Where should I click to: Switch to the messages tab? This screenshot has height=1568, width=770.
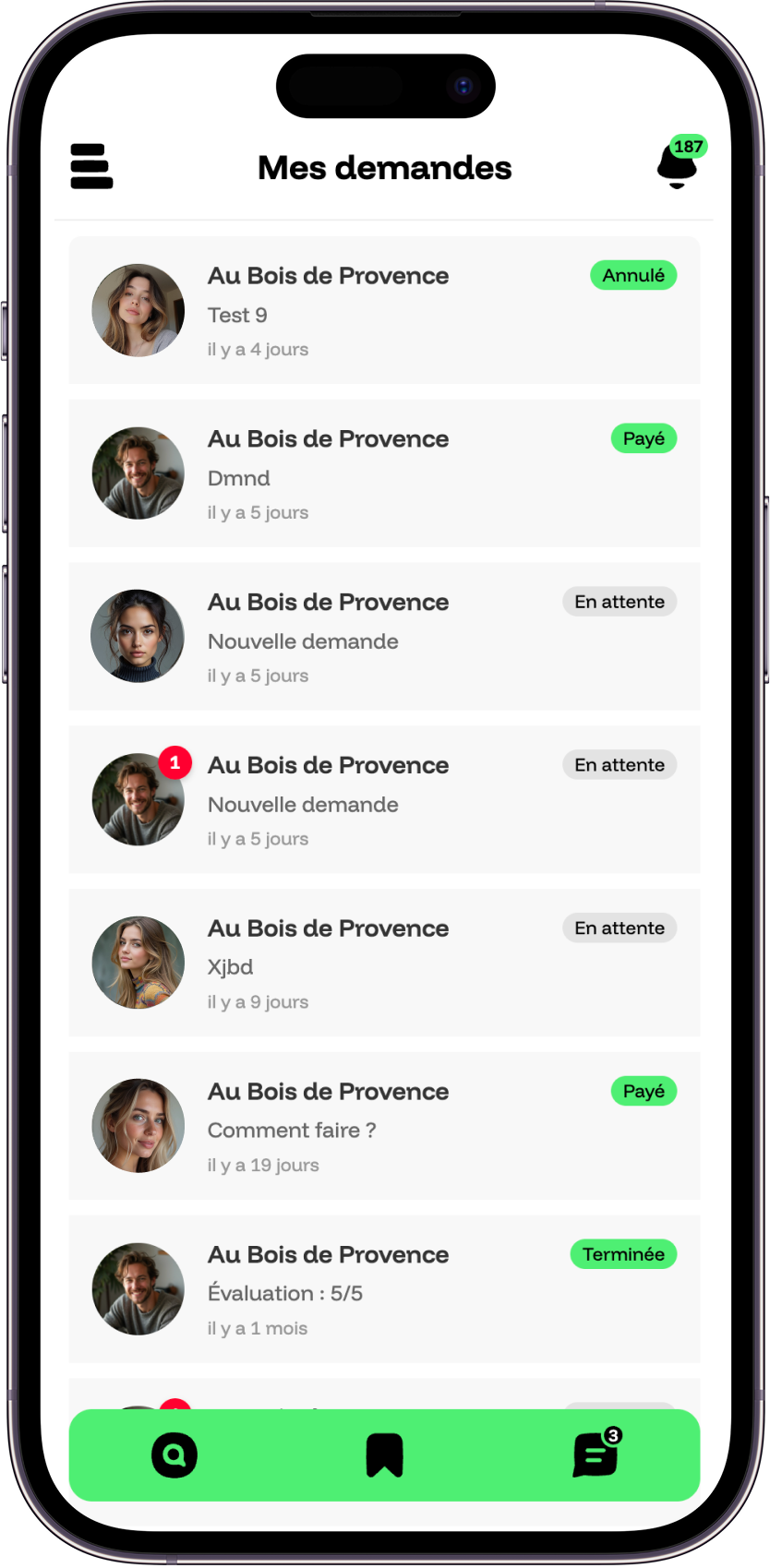pos(596,1455)
